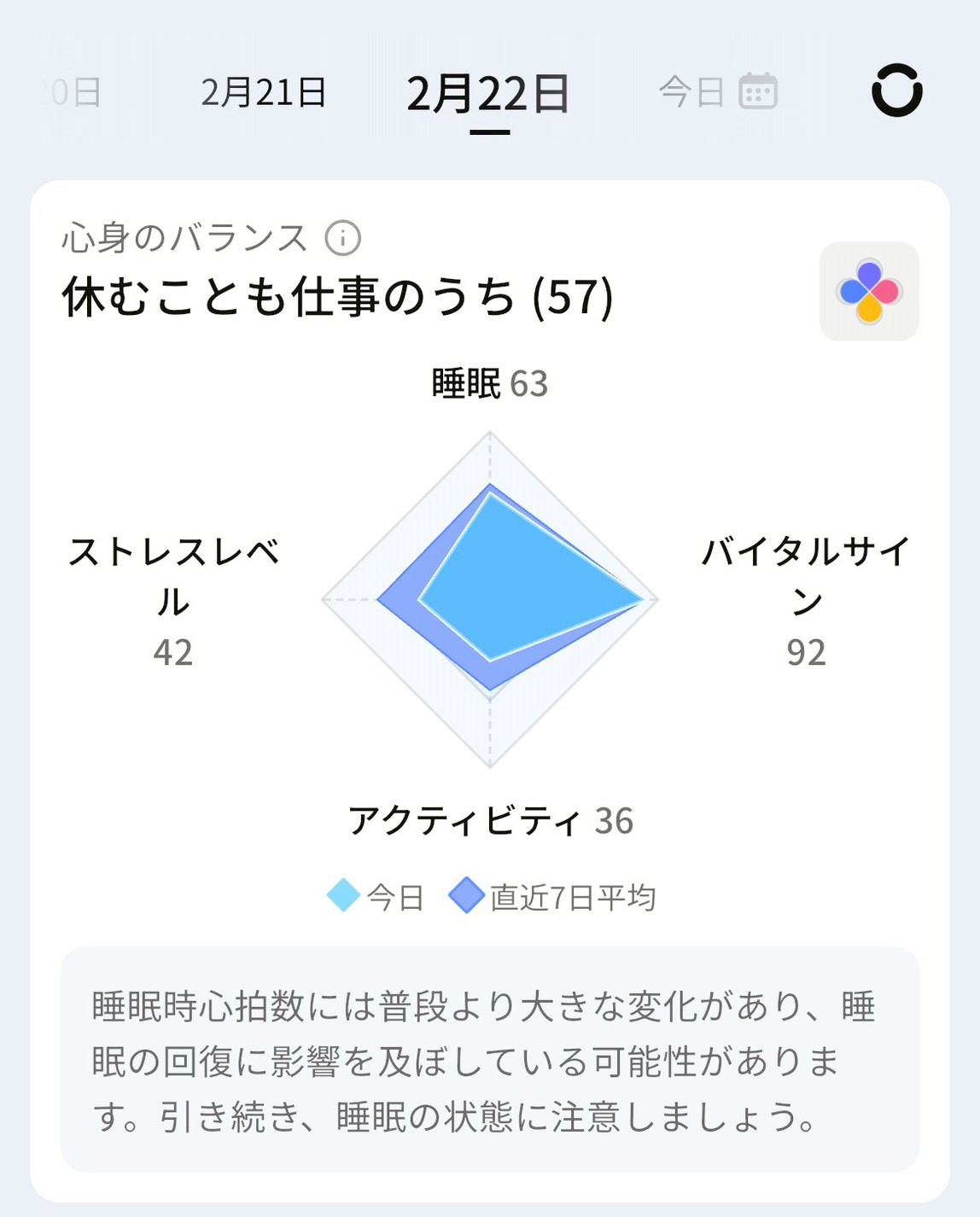The height and width of the screenshot is (1217, 980).
Task: Switch to the 2月21日 date tab
Action: coord(264,92)
